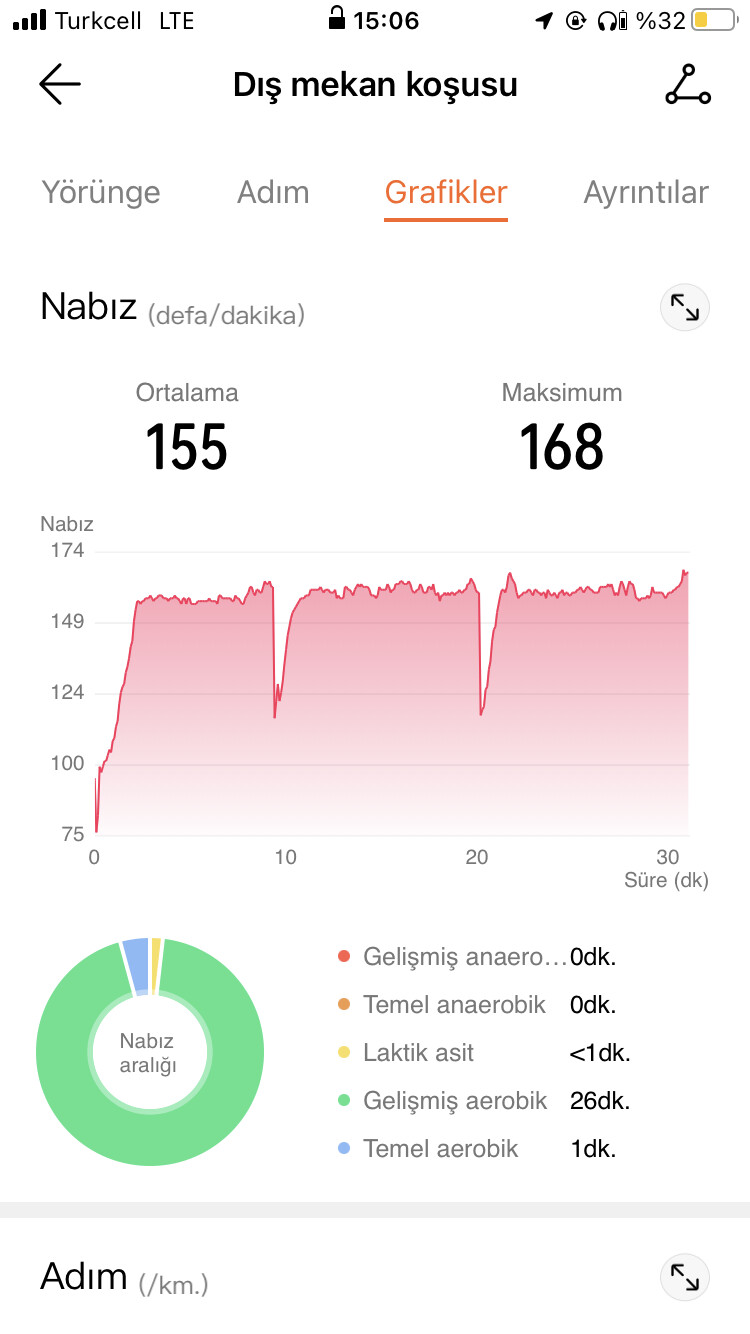Screen dimensions: 750x1334
Task: Open the route share icon
Action: pos(688,85)
